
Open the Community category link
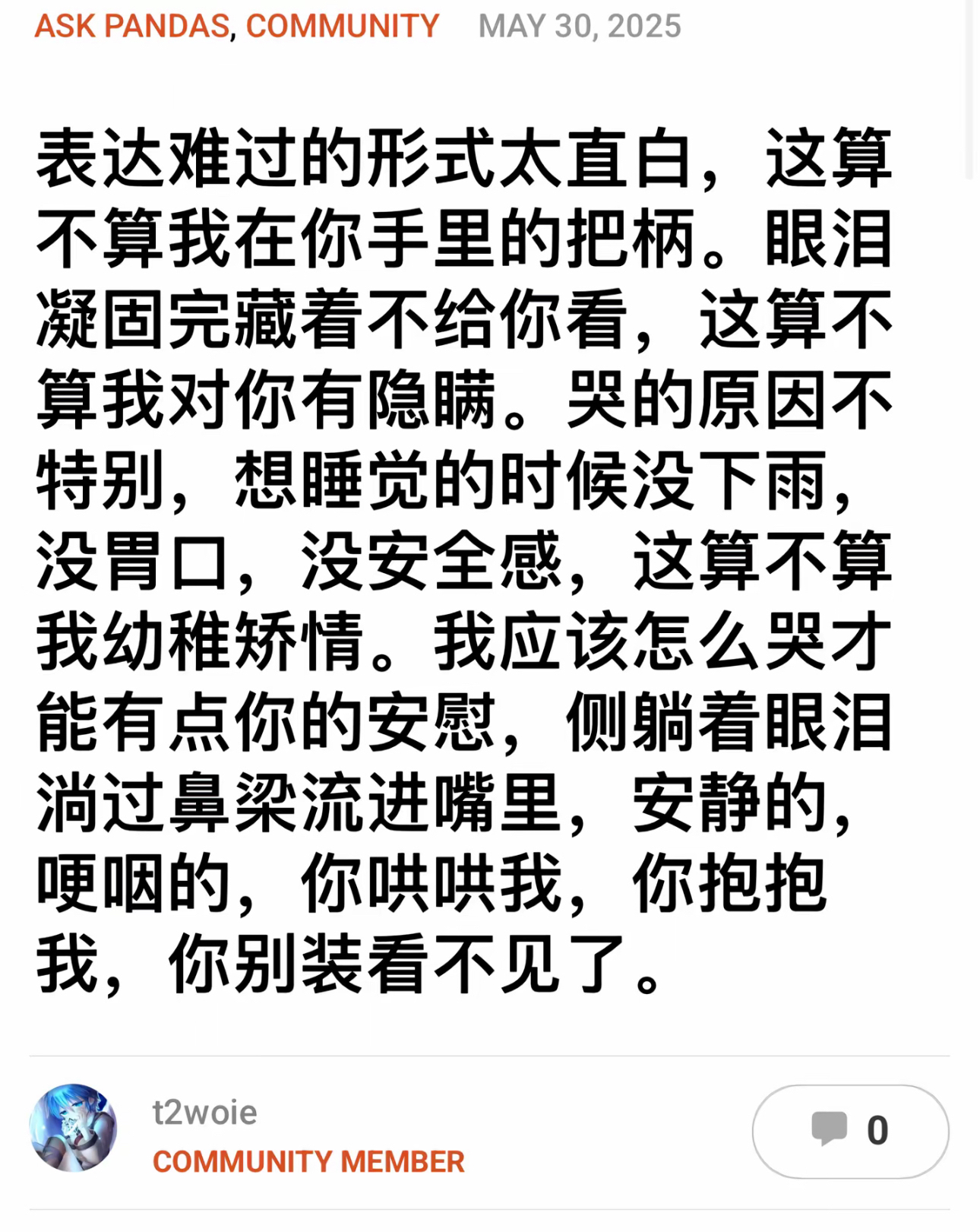coord(342,27)
